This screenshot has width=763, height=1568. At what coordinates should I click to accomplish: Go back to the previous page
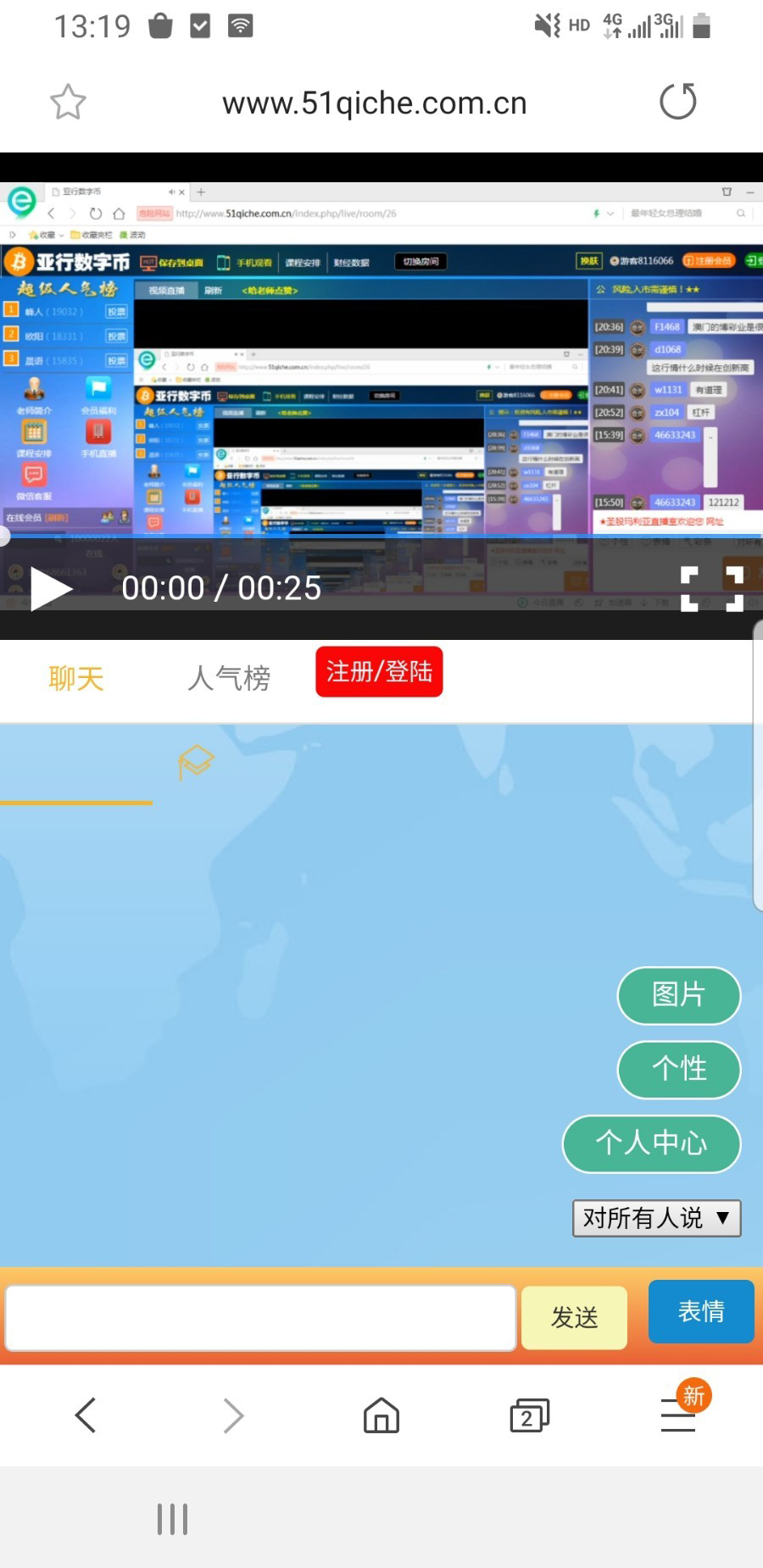click(x=86, y=1415)
